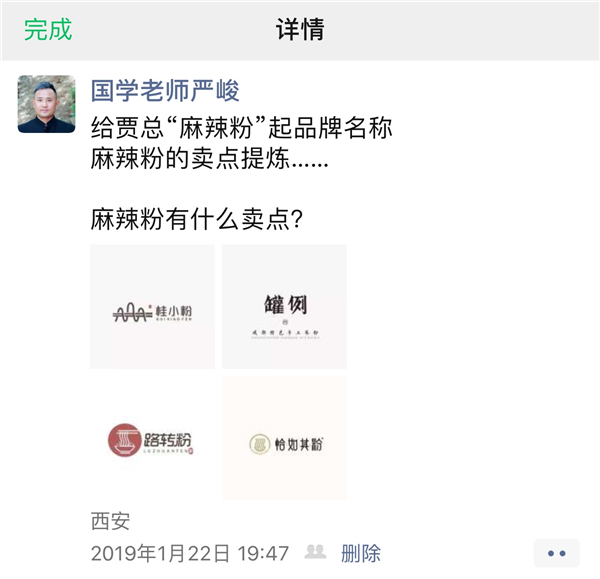Tap 完成 to close the details
This screenshot has height=579, width=600.
pos(48,29)
